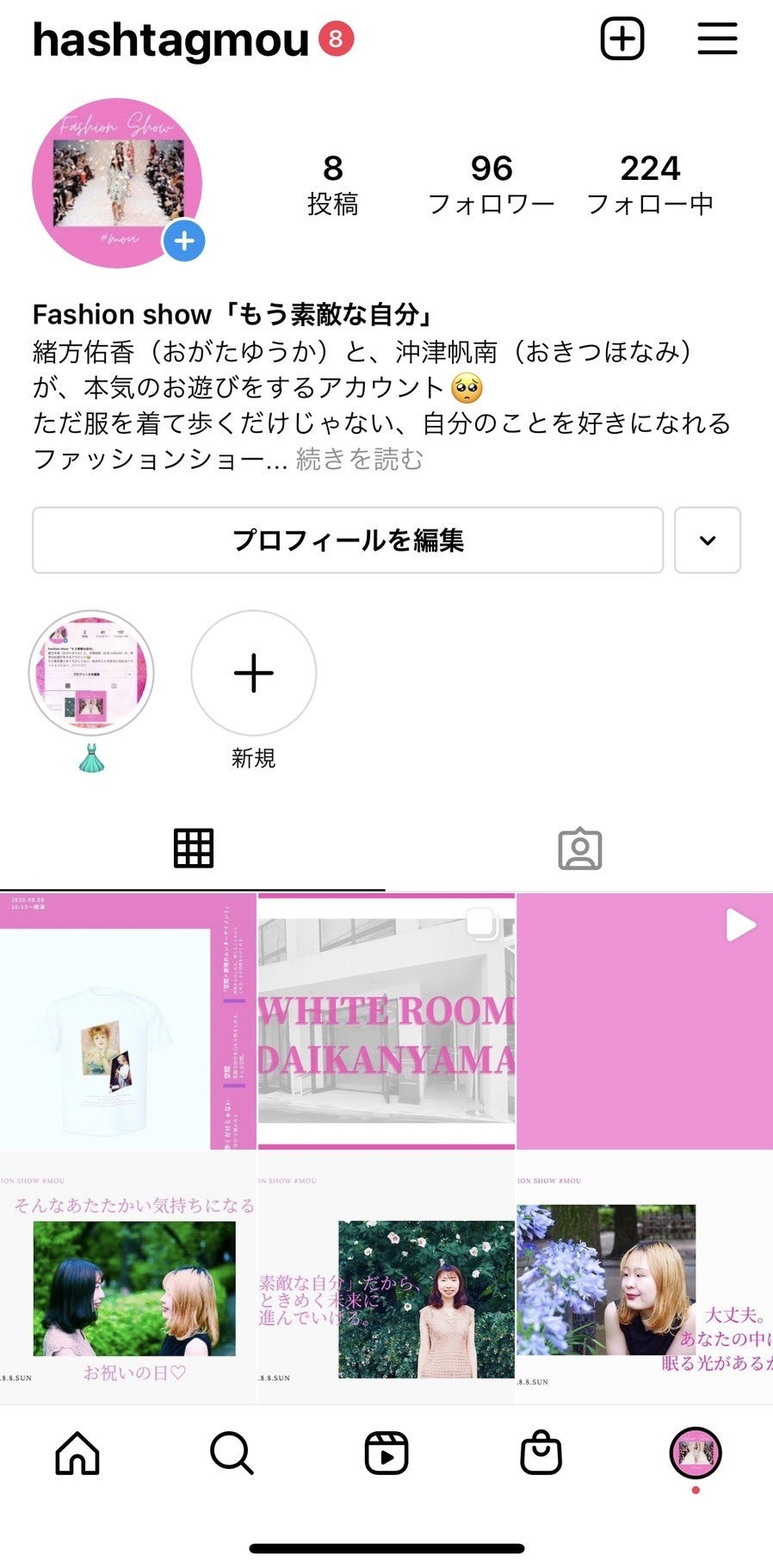Open the create new post plus icon
This screenshot has height=1568, width=773.
pyautogui.click(x=621, y=40)
